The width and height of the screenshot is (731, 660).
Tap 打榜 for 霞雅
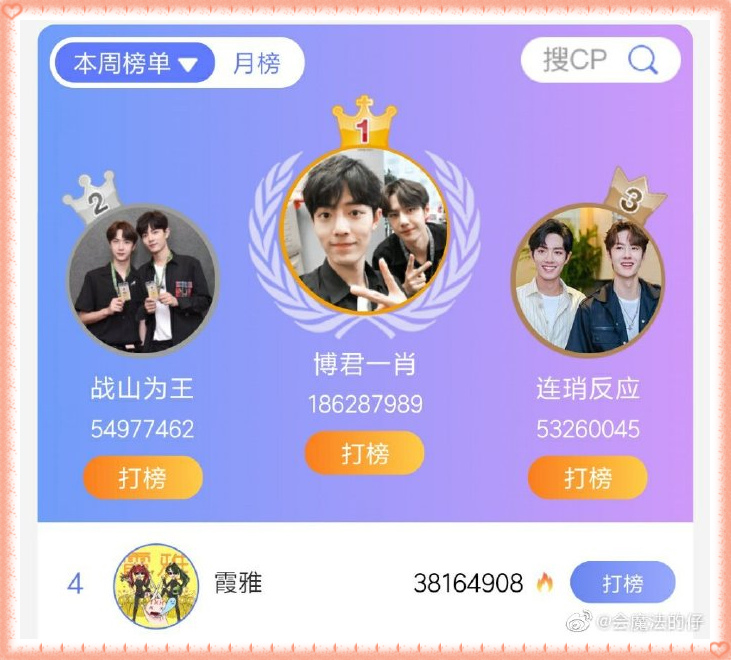[622, 583]
